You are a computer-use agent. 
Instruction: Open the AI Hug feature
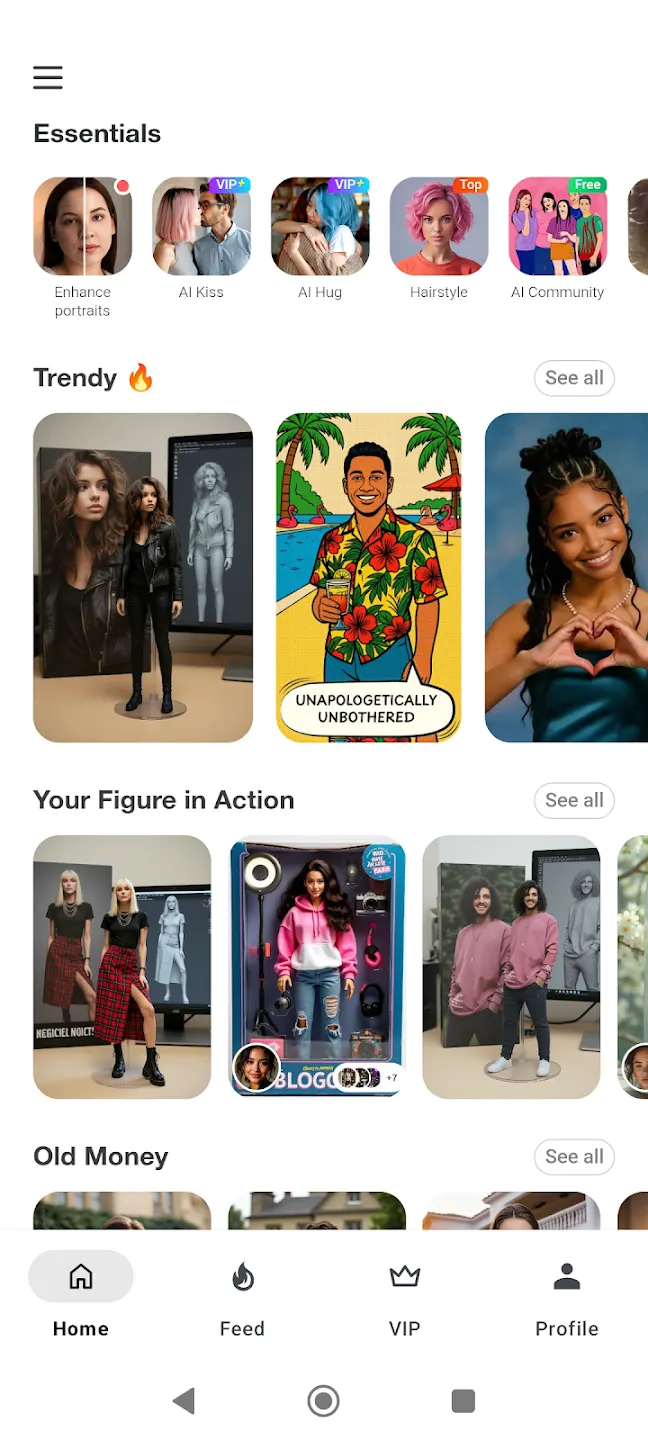coord(320,227)
